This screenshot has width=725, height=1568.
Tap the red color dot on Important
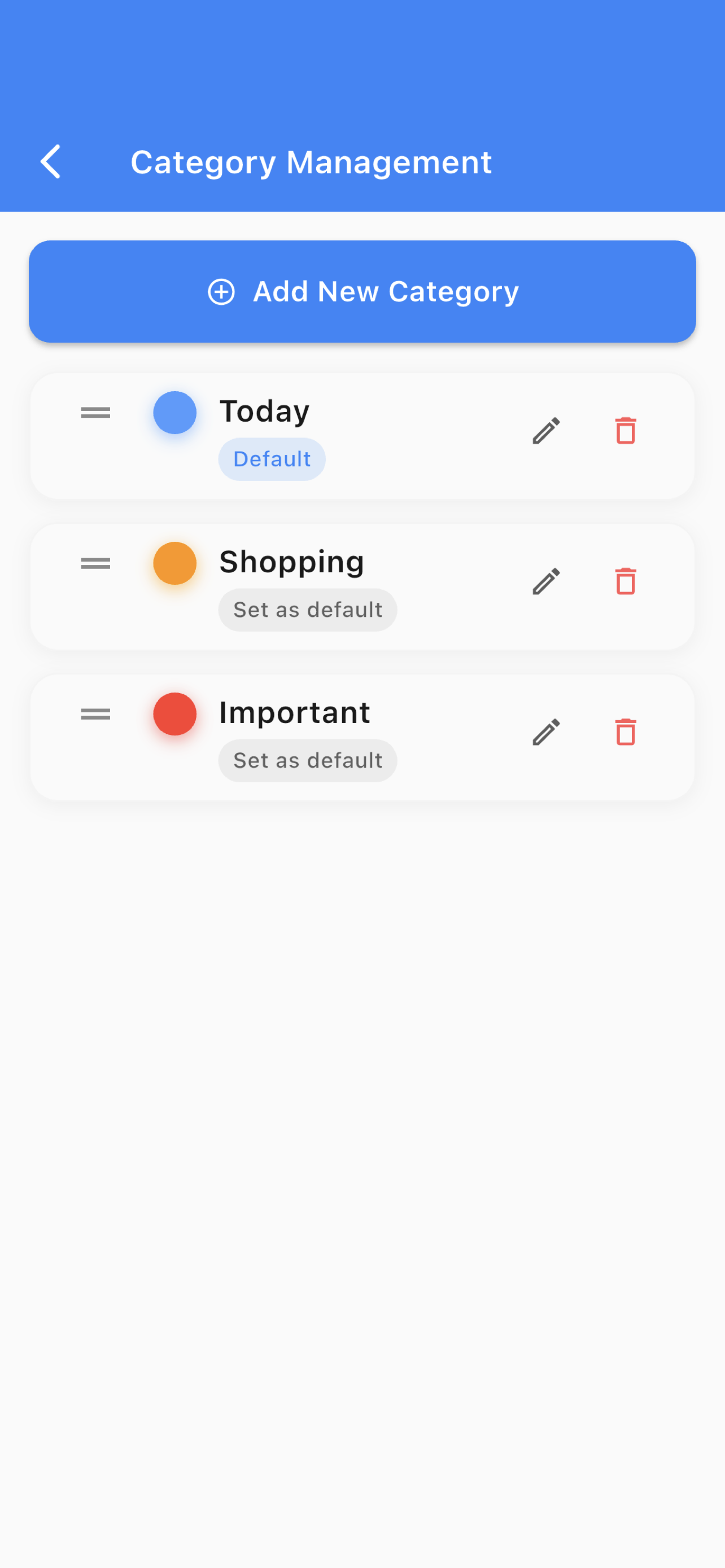[174, 714]
